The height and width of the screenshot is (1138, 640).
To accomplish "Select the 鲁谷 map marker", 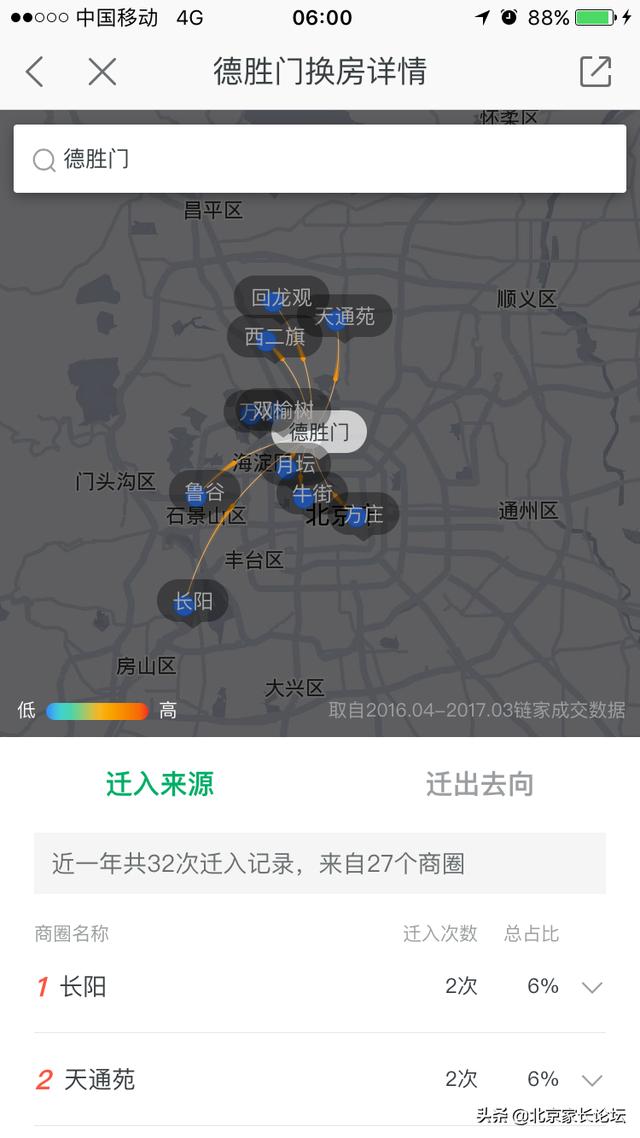I will 204,493.
